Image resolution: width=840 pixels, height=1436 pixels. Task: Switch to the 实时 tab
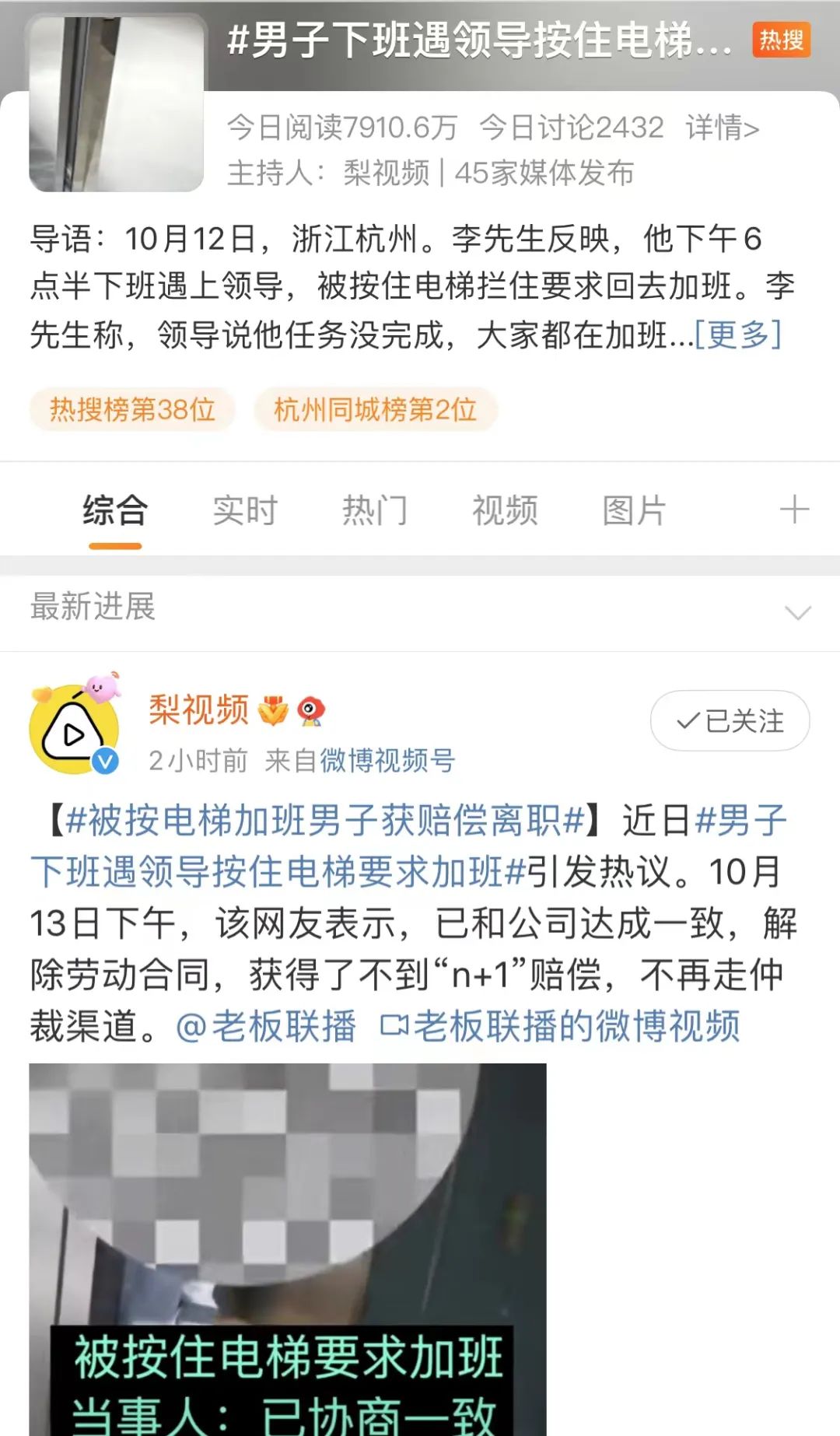click(245, 511)
